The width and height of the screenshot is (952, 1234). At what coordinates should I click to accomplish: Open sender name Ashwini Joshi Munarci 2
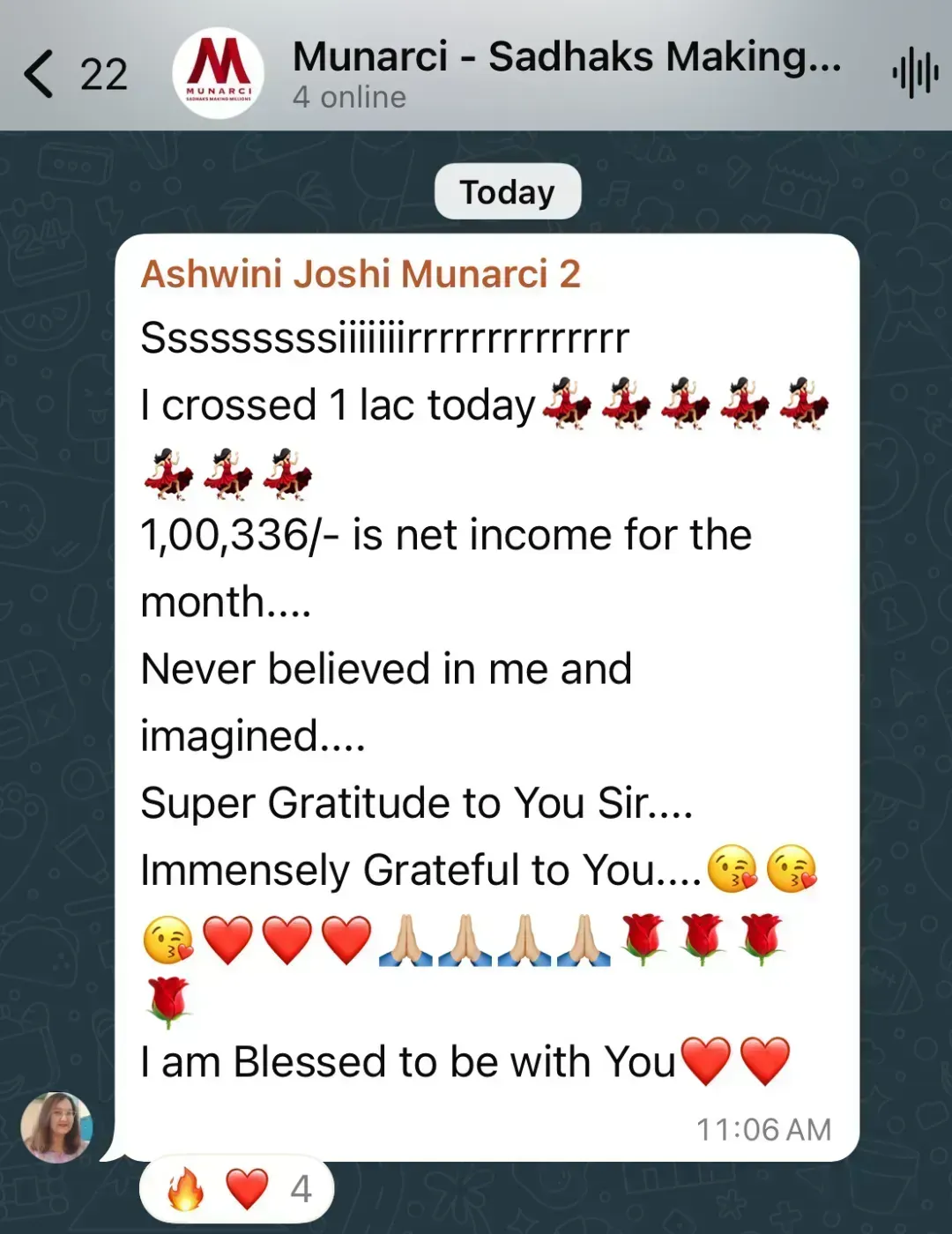(361, 274)
